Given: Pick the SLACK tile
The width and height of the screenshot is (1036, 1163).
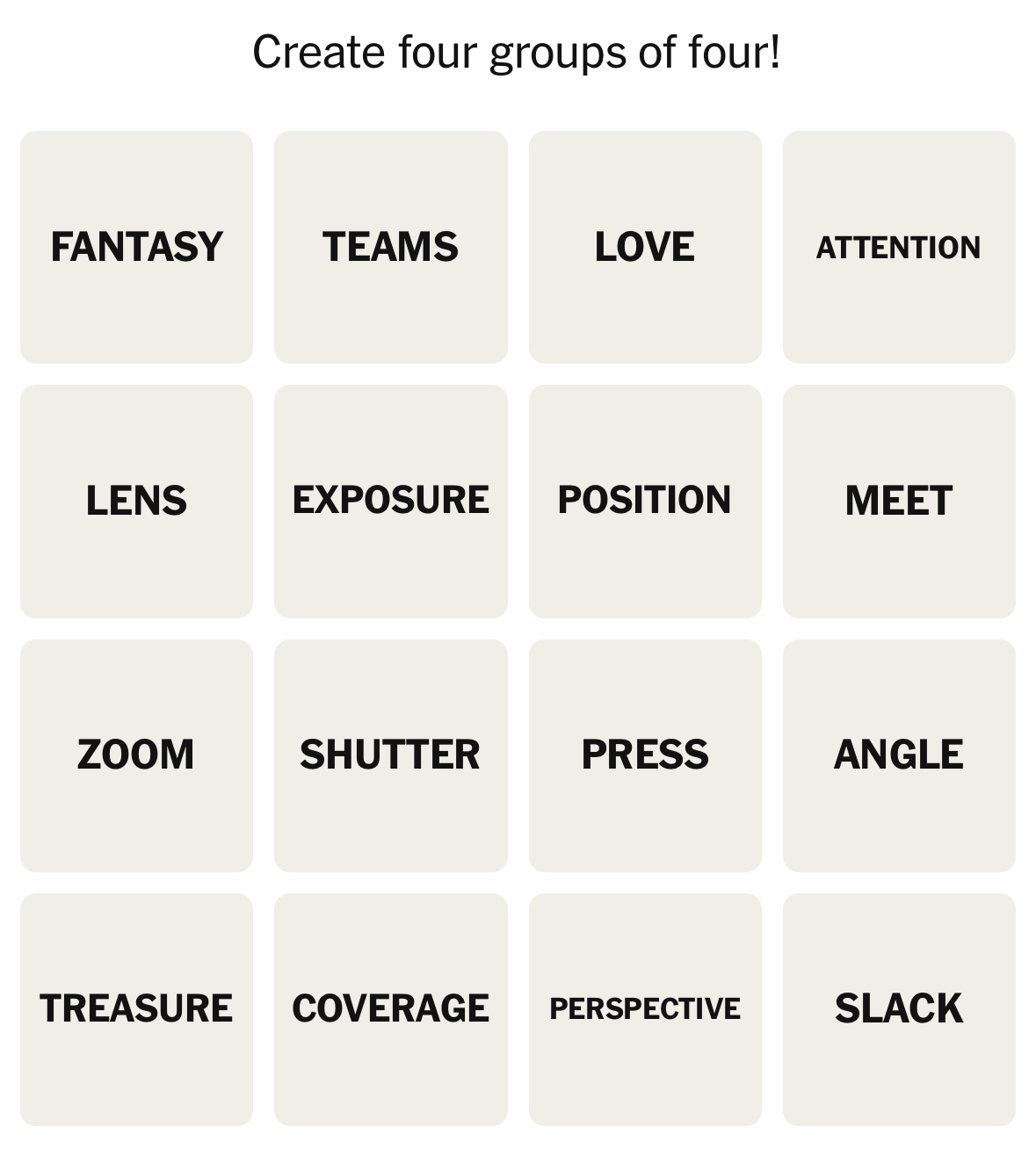Looking at the screenshot, I should tap(898, 1008).
